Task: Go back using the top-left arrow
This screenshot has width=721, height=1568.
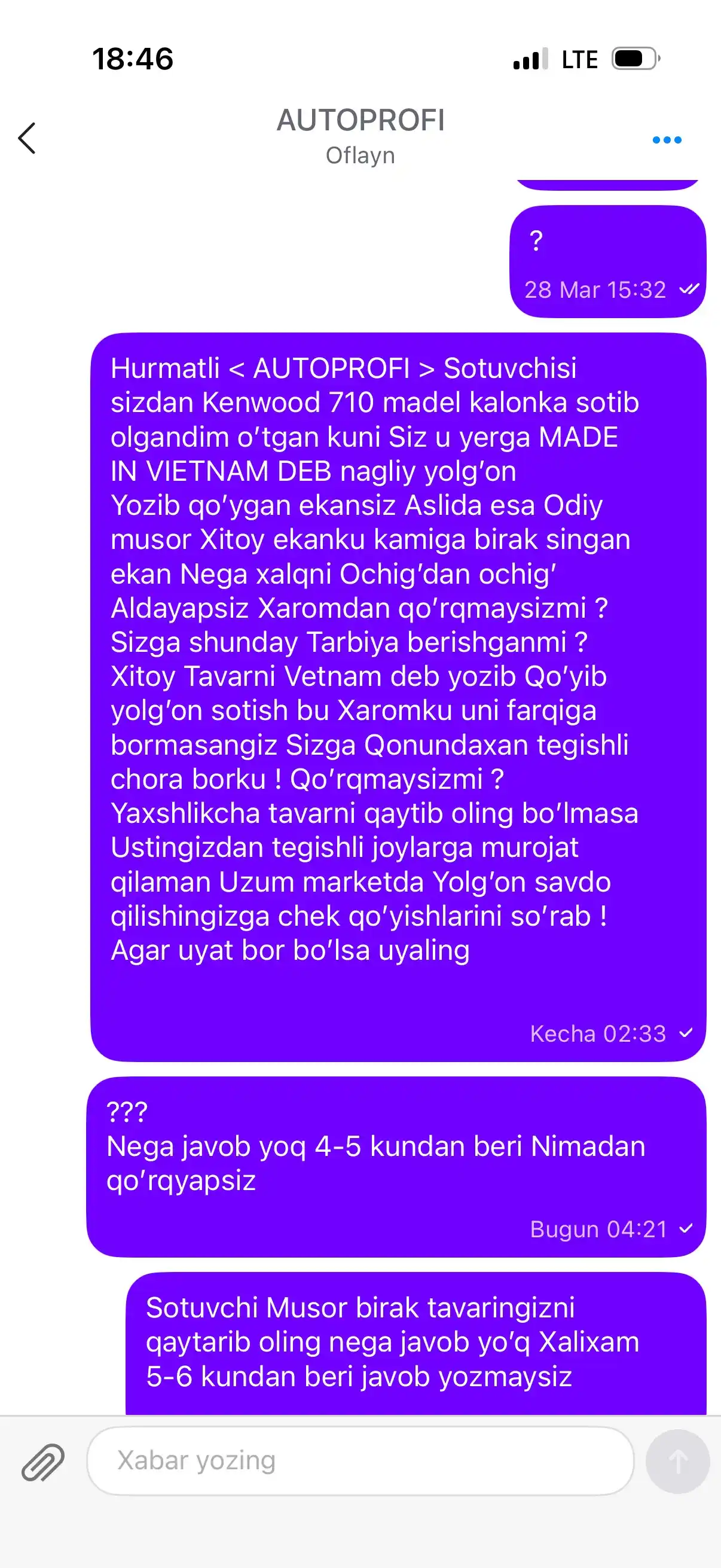Action: click(28, 138)
